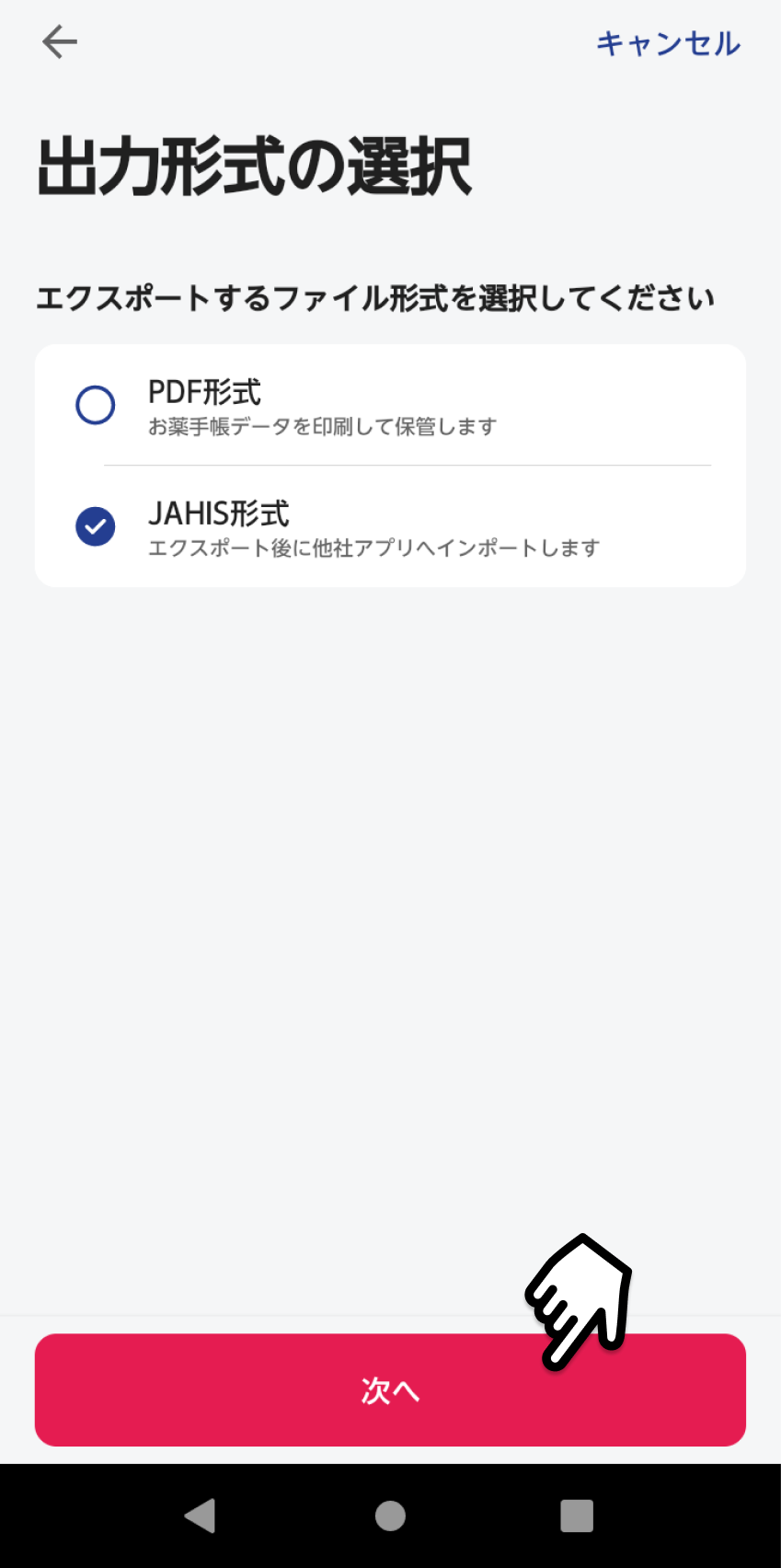Continue with the 次へ button
Image resolution: width=781 pixels, height=1568 pixels.
(390, 1389)
